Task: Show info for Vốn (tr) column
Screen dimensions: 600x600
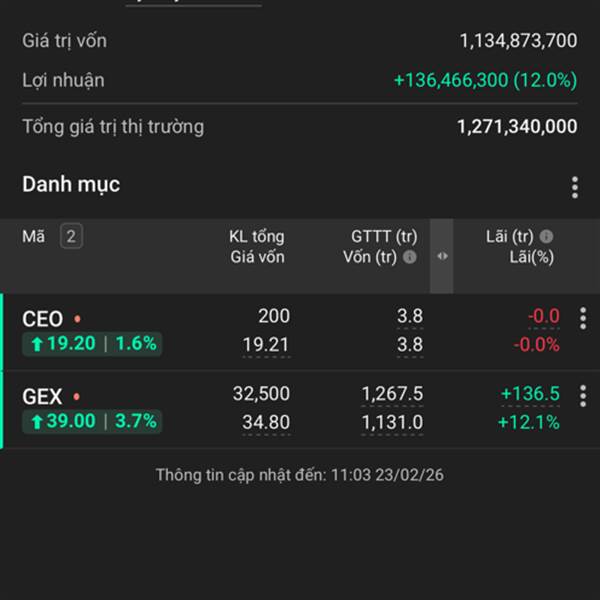Action: click(410, 257)
